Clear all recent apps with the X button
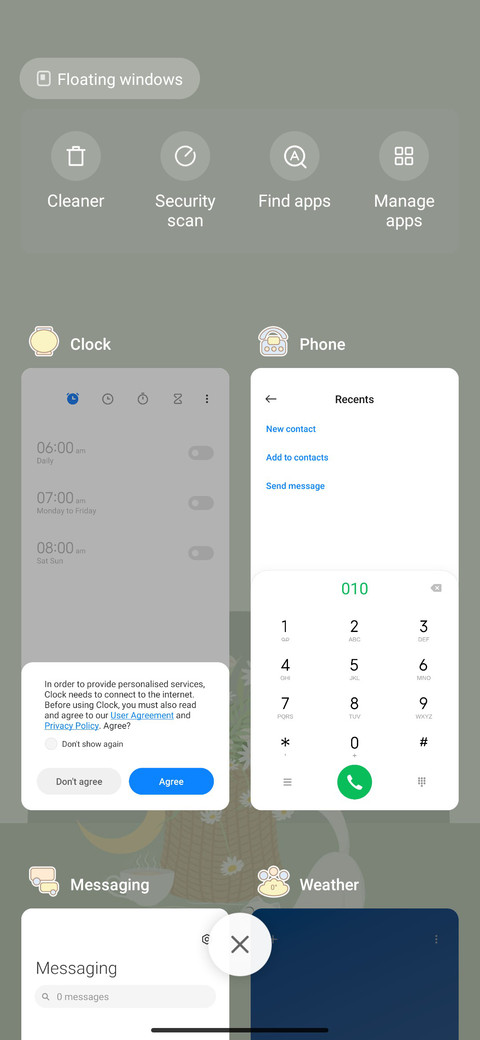This screenshot has height=1040, width=480. 240,944
